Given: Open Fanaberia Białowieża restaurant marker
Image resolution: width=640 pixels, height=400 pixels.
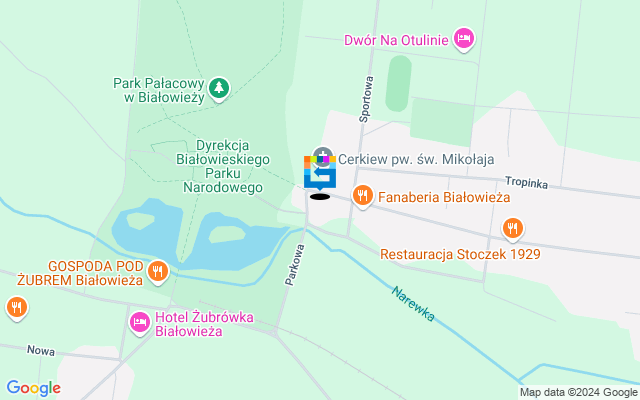Looking at the screenshot, I should (x=363, y=200).
